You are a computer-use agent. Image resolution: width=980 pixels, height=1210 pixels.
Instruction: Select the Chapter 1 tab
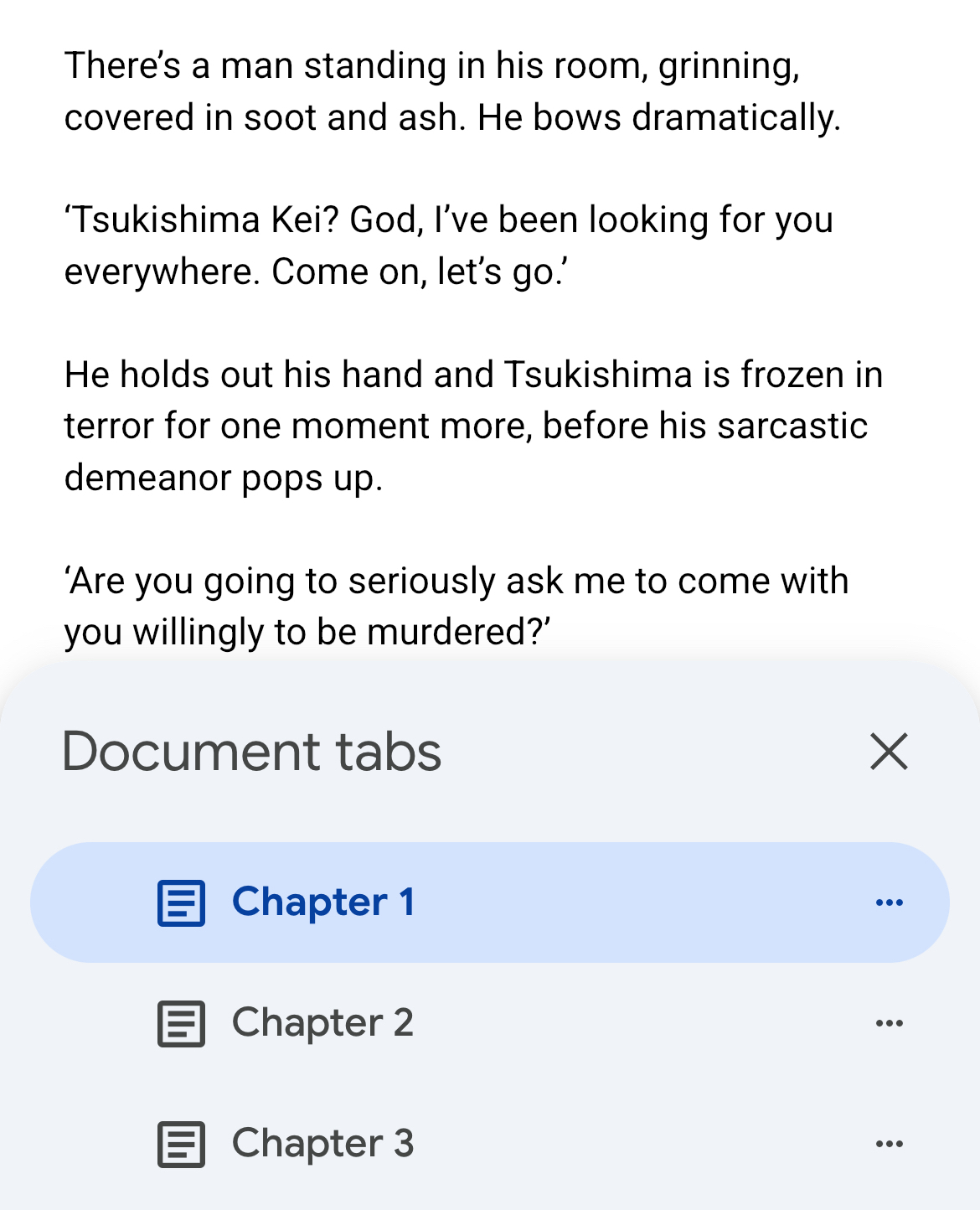[322, 902]
